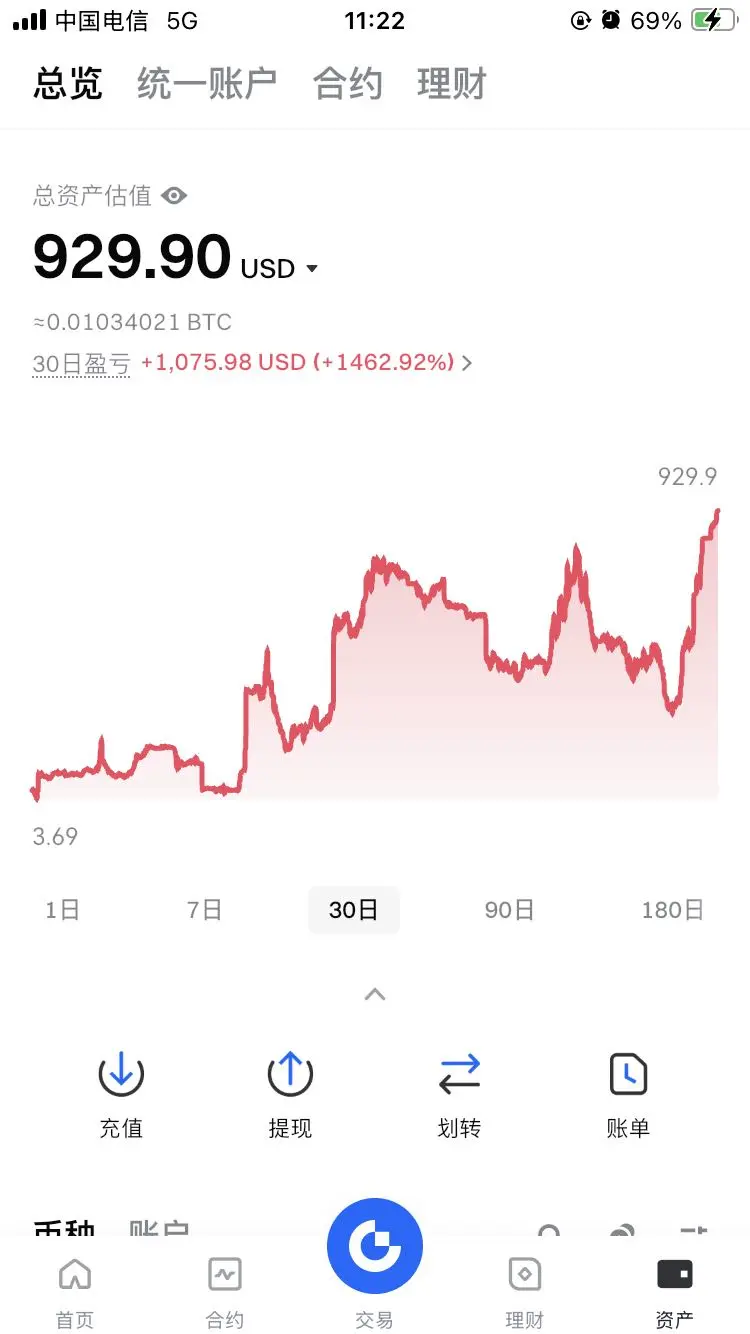This screenshot has height=1334, width=750.
Task: Select the 180日 chart range
Action: tap(672, 910)
